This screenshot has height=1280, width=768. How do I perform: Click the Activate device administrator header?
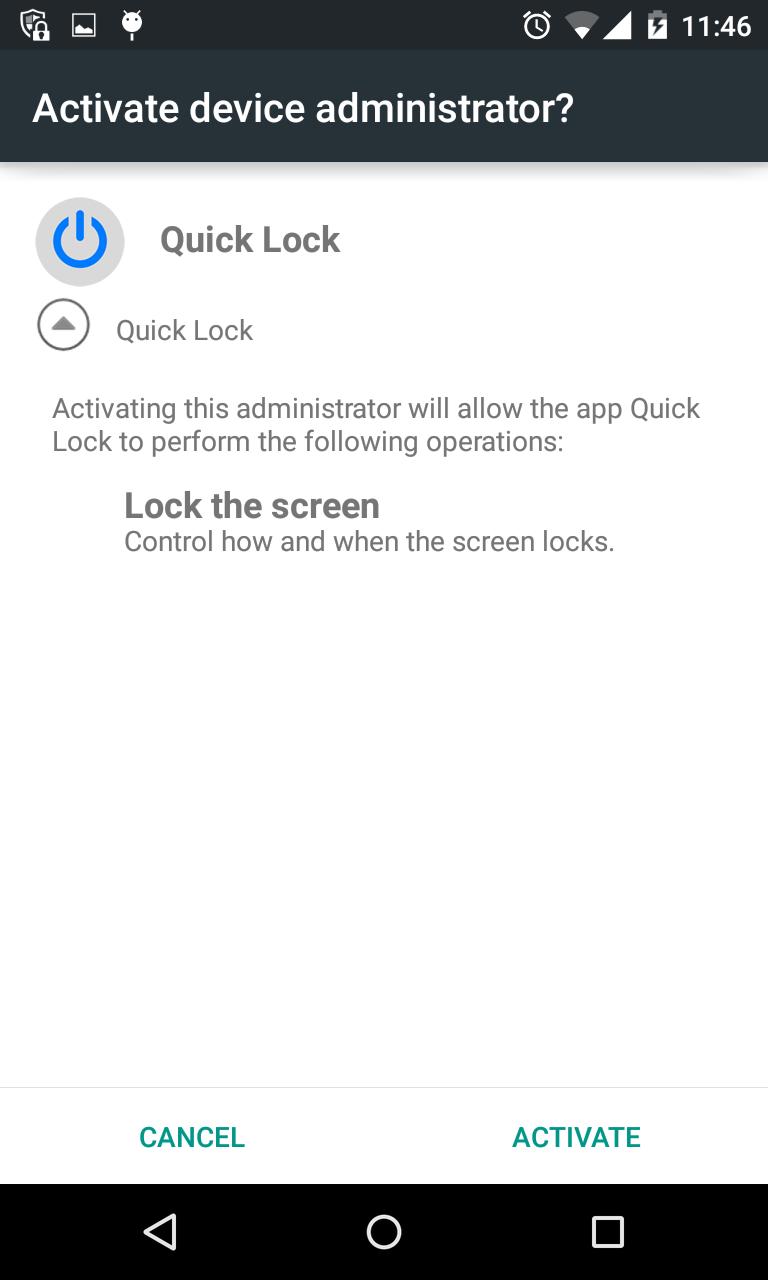[x=305, y=107]
